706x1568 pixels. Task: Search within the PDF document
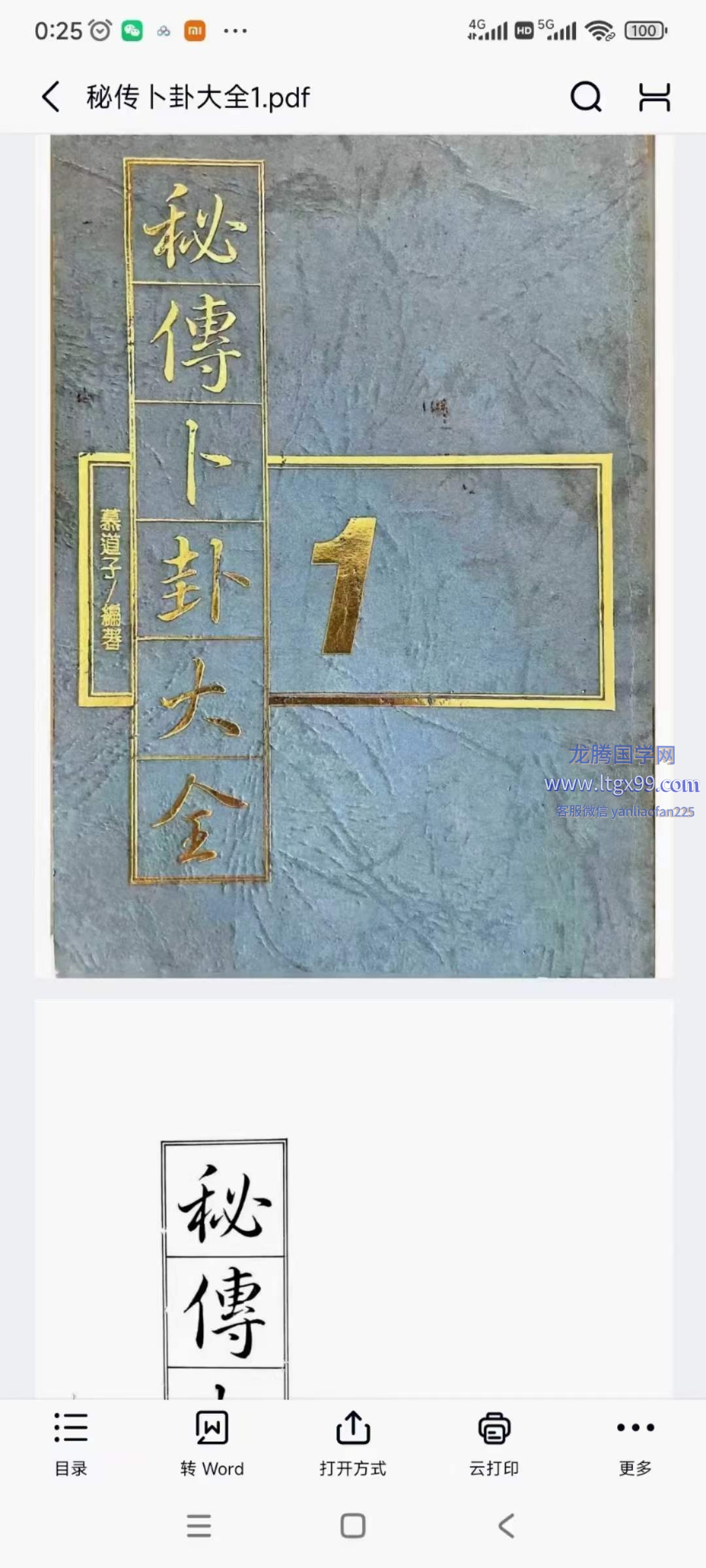(586, 97)
